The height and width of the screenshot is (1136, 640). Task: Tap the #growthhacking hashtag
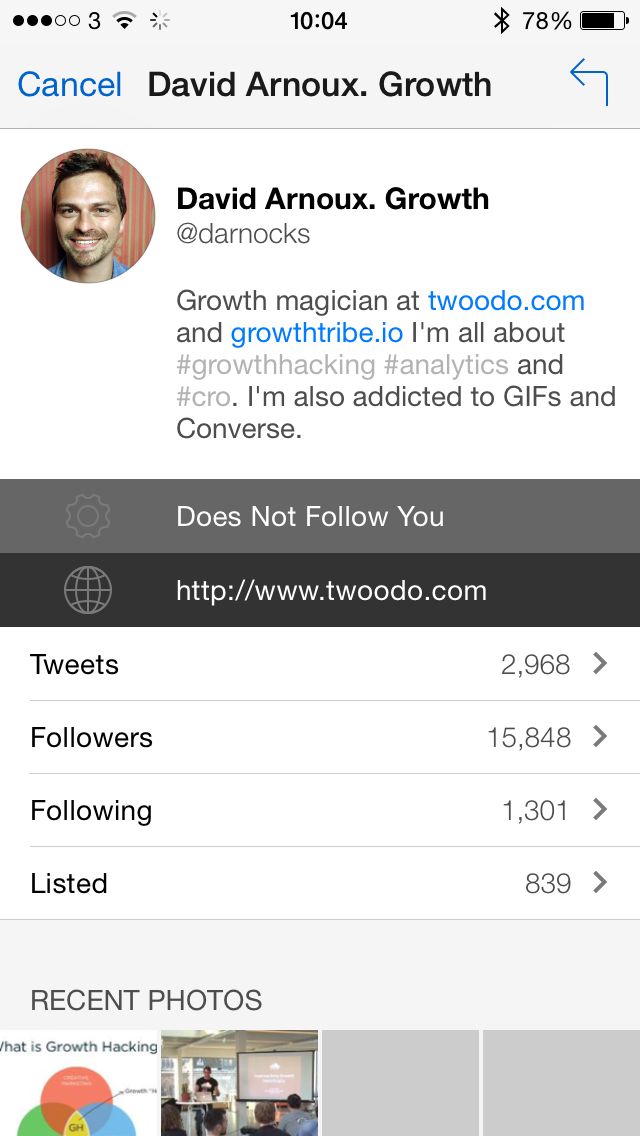(x=276, y=365)
